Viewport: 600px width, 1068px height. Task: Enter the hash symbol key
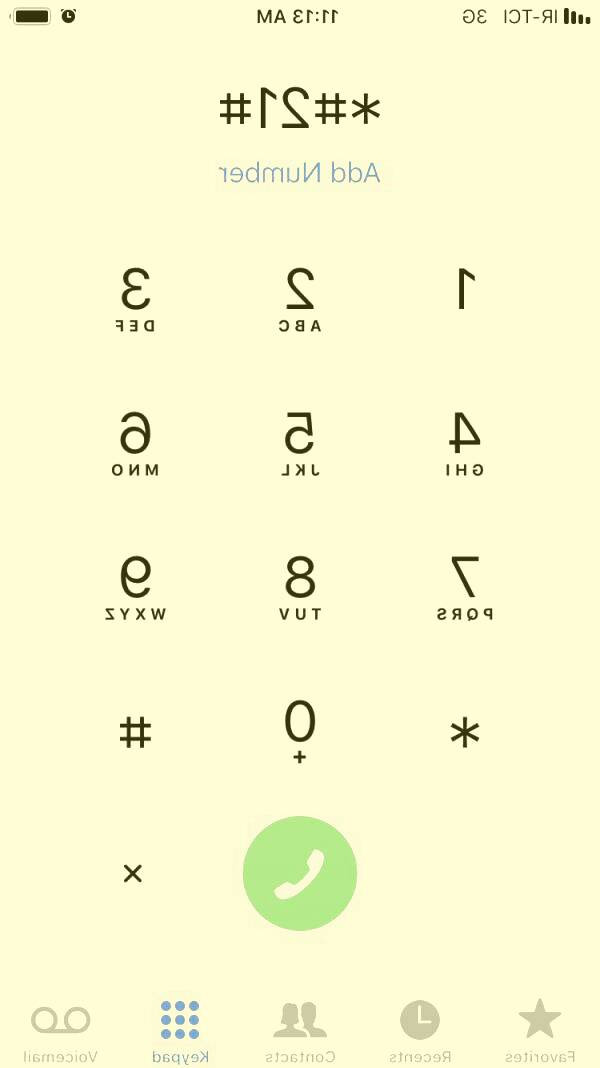(135, 733)
